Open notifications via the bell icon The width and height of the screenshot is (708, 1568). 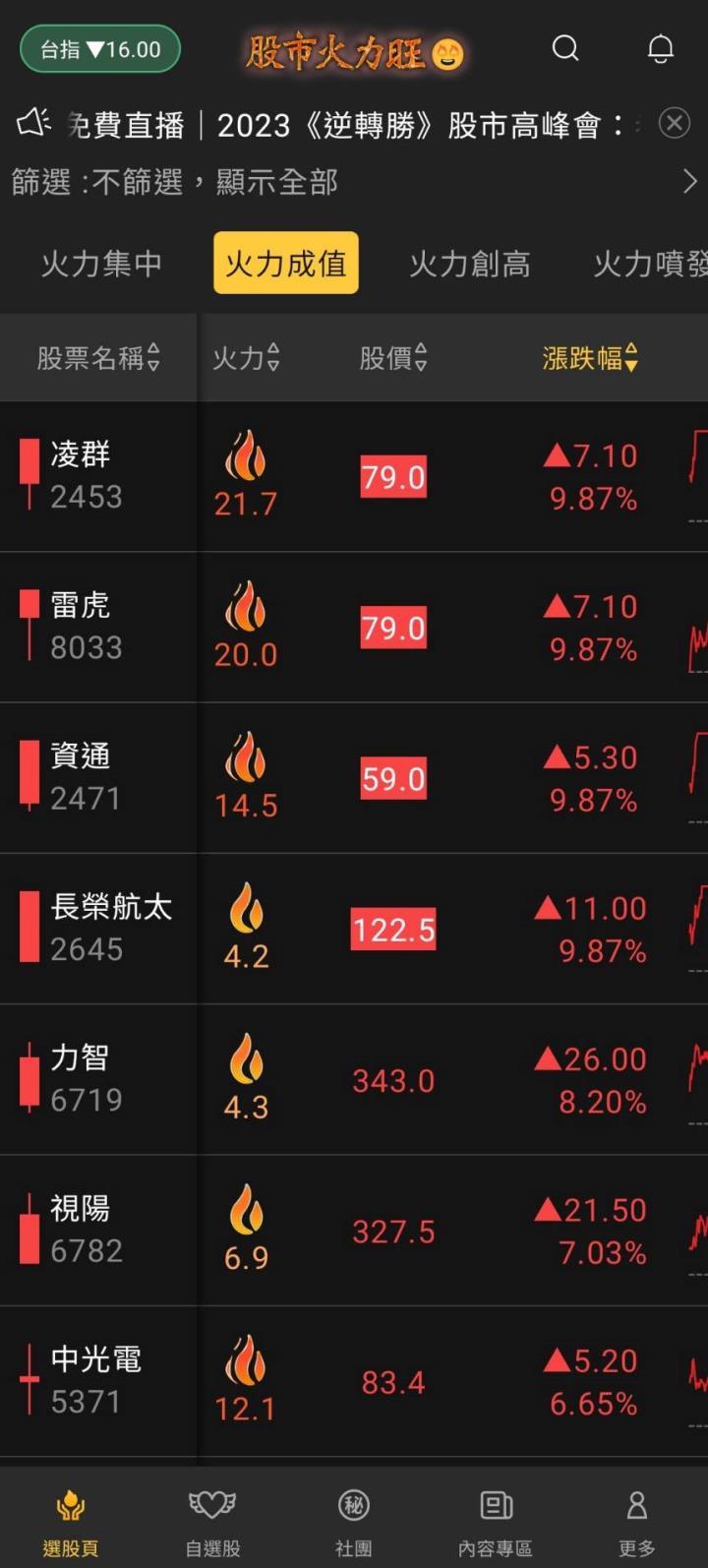coord(660,49)
